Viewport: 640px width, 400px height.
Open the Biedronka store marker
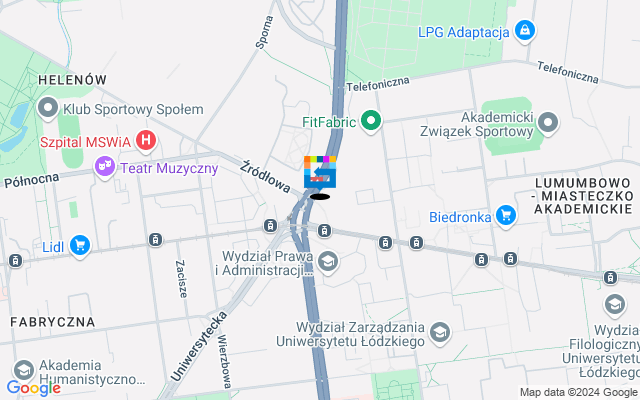tap(505, 214)
